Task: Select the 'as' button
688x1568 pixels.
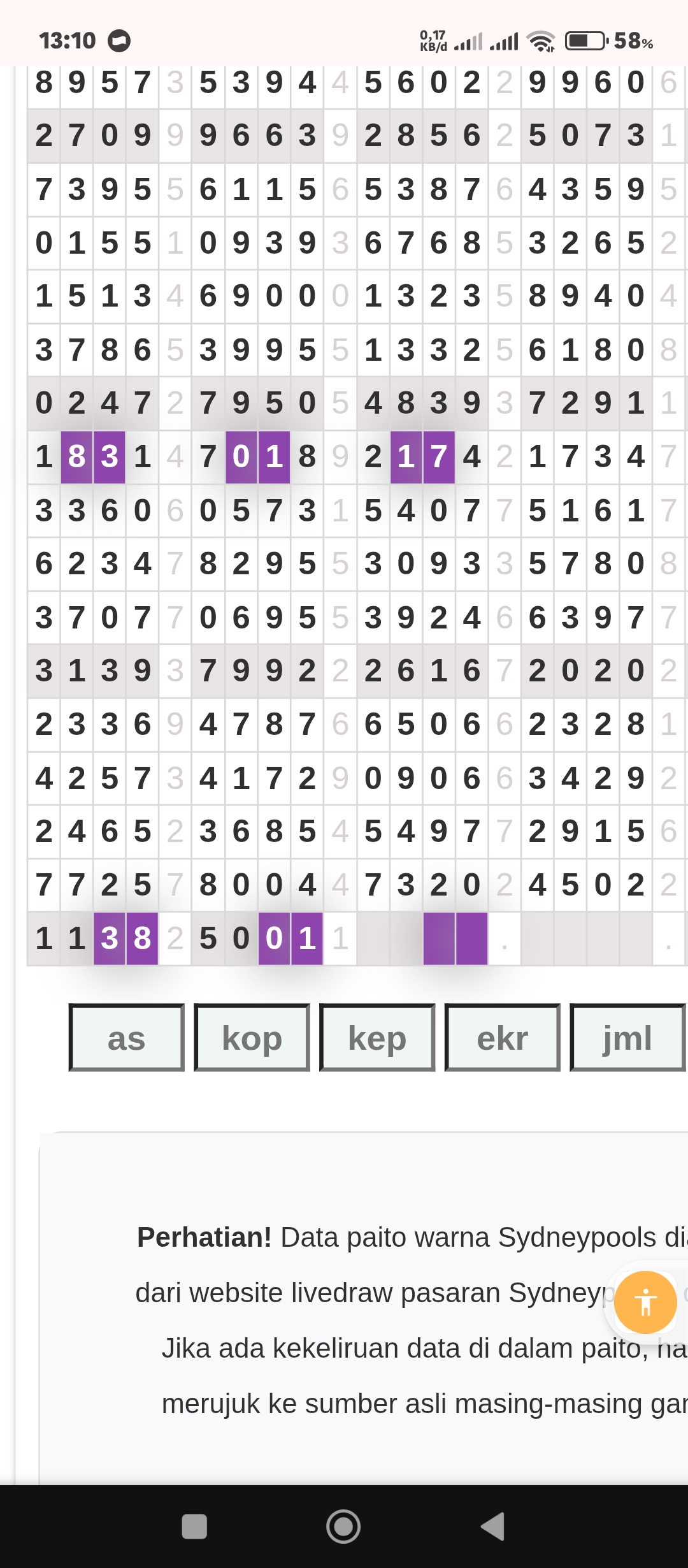Action: (x=127, y=1038)
